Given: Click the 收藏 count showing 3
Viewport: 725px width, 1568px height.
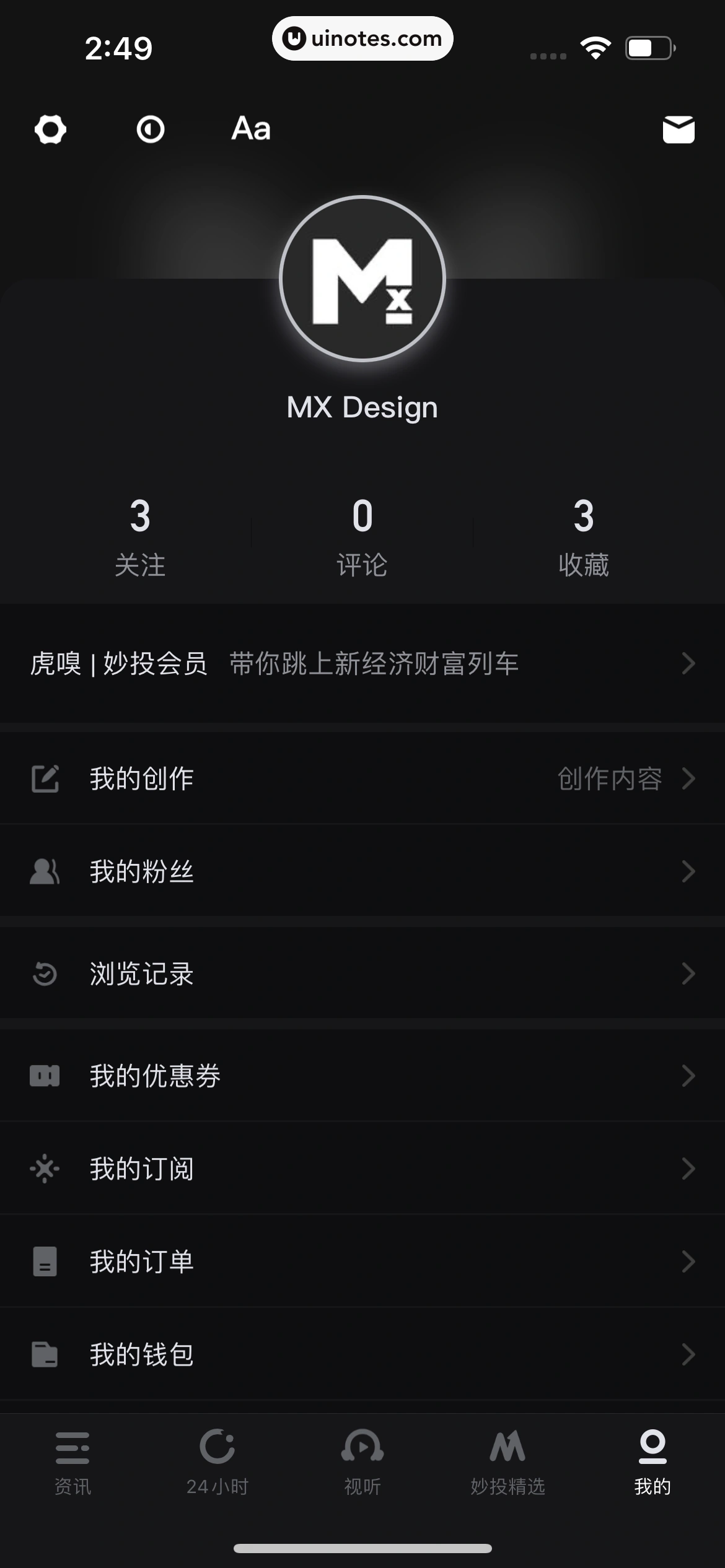Looking at the screenshot, I should (582, 536).
